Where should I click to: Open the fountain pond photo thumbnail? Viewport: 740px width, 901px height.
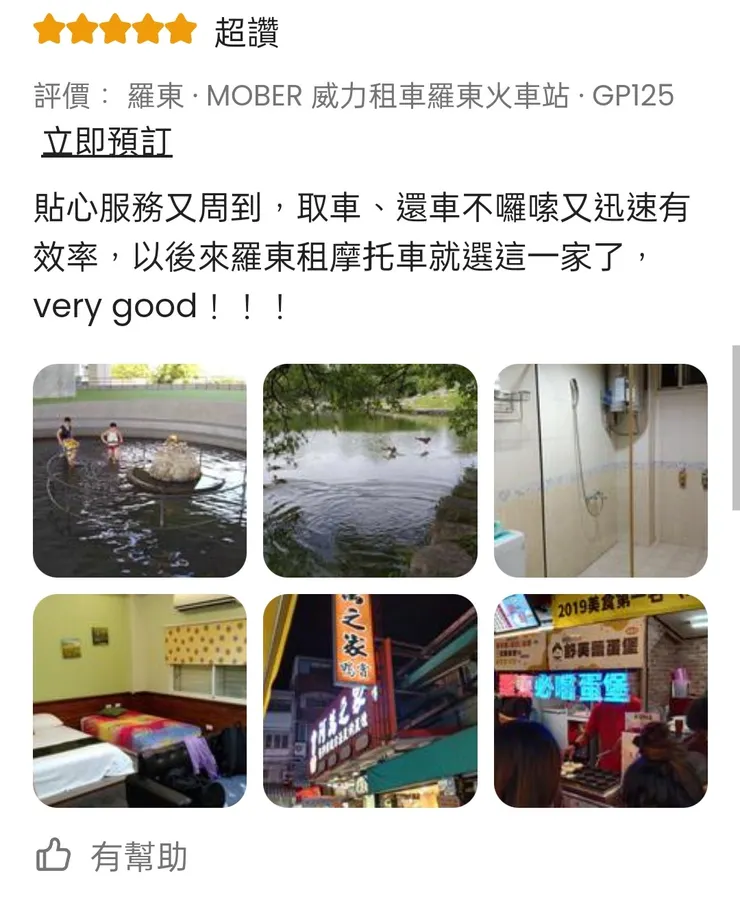coord(140,468)
